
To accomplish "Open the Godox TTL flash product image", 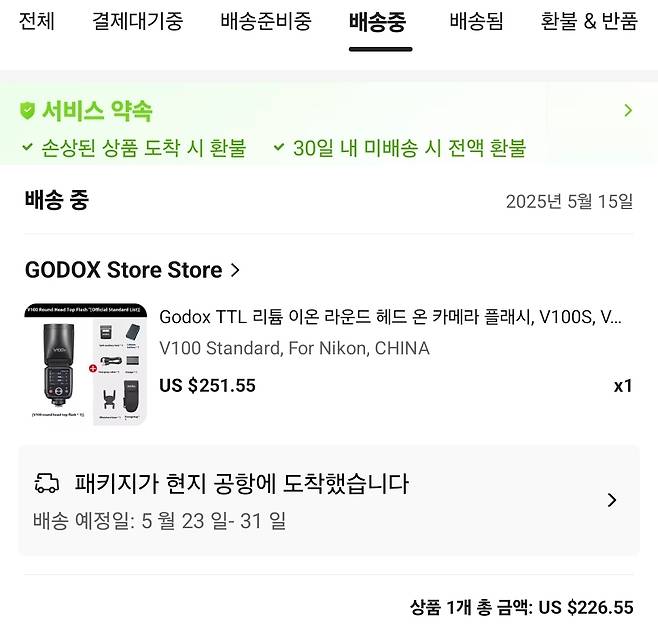I will click(x=86, y=364).
